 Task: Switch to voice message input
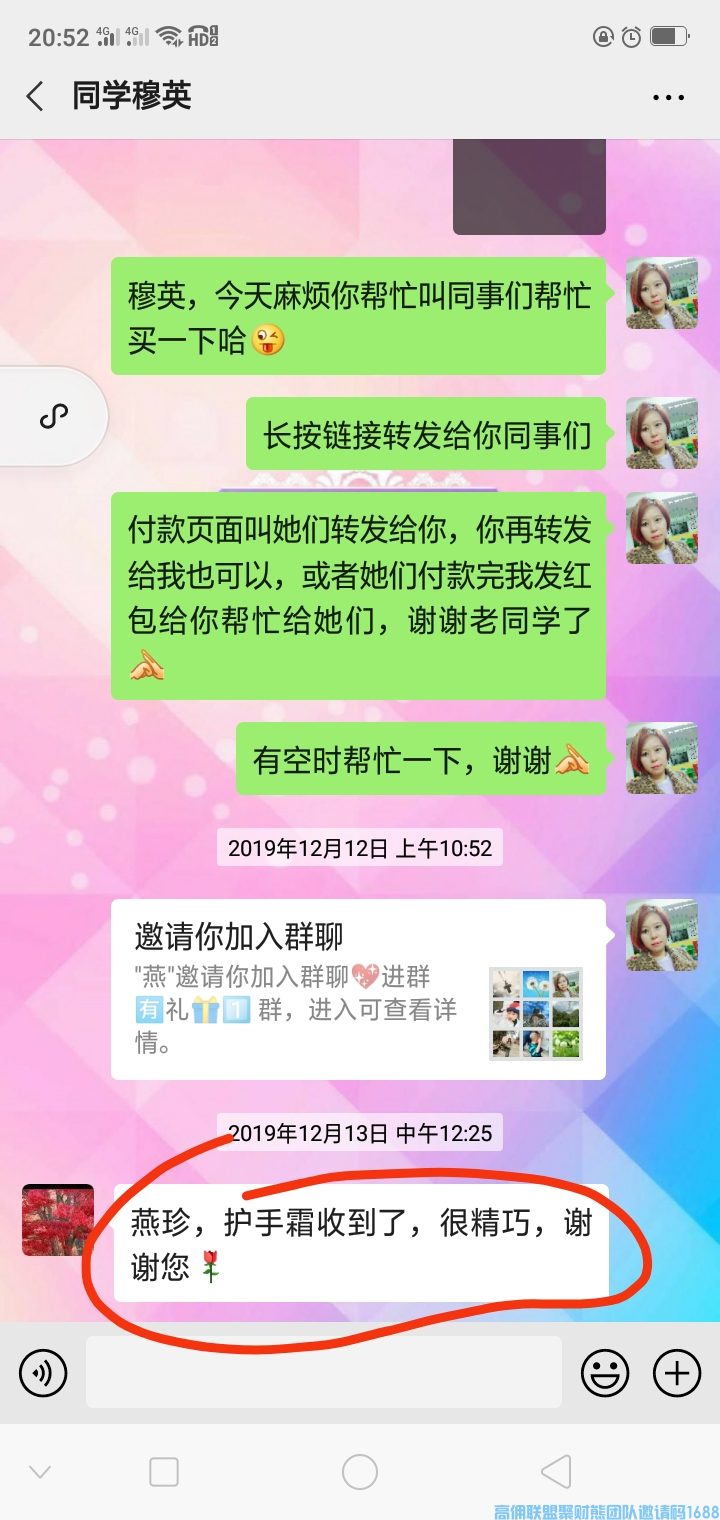click(43, 1372)
